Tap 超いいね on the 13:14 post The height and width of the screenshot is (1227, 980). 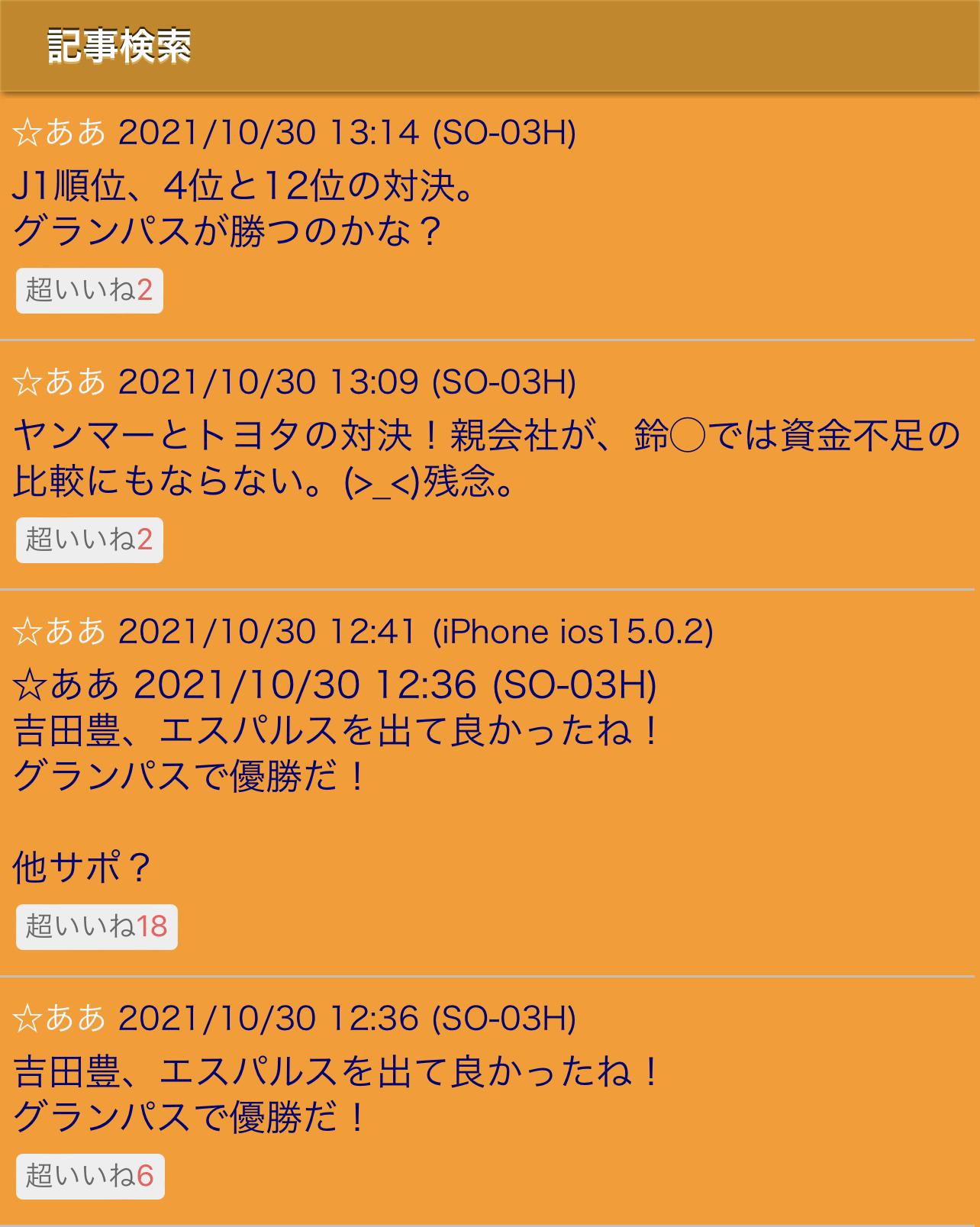pos(89,291)
